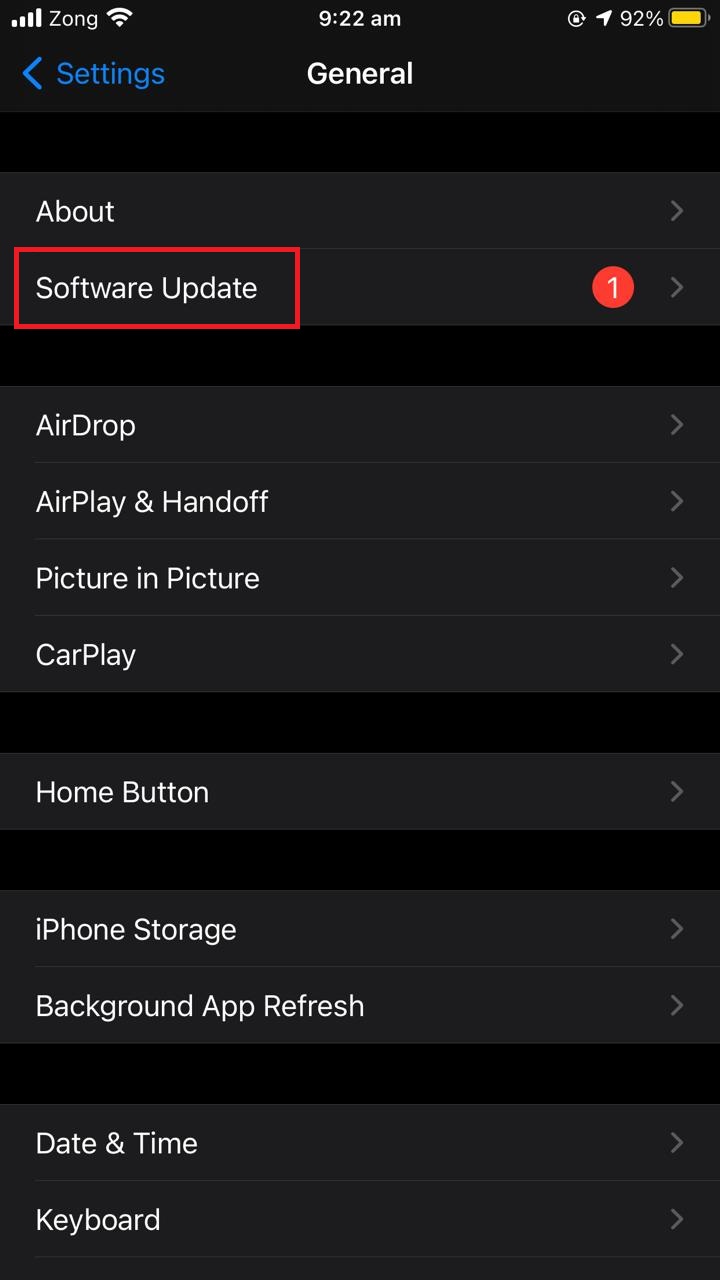Open AirDrop settings
Screen dimensions: 720x1280
coord(360,425)
